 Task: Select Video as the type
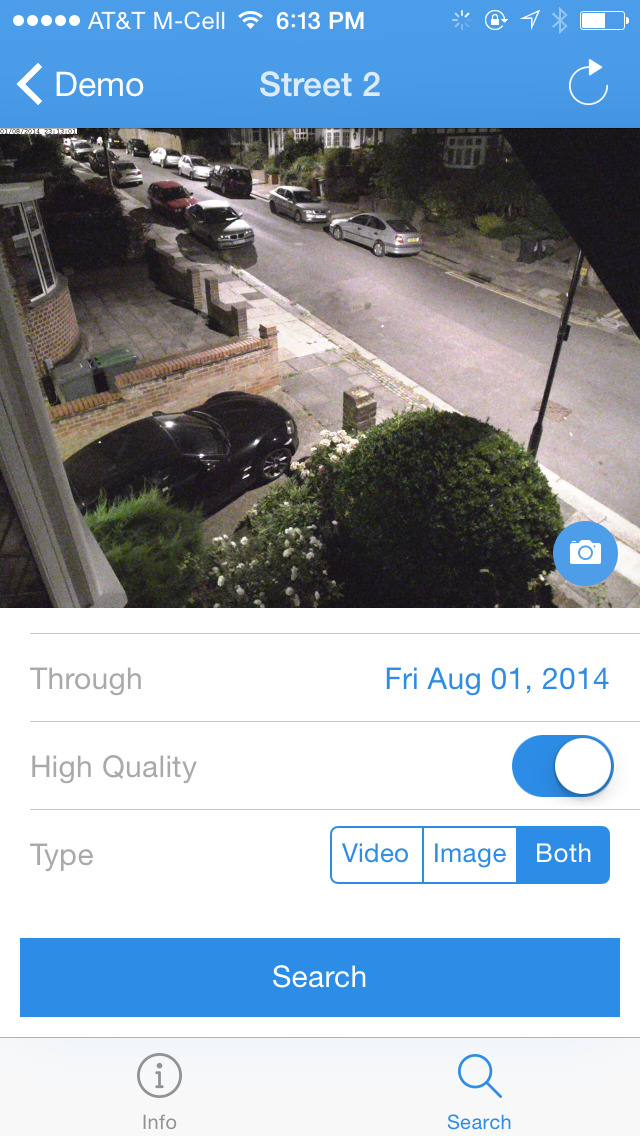pyautogui.click(x=376, y=854)
